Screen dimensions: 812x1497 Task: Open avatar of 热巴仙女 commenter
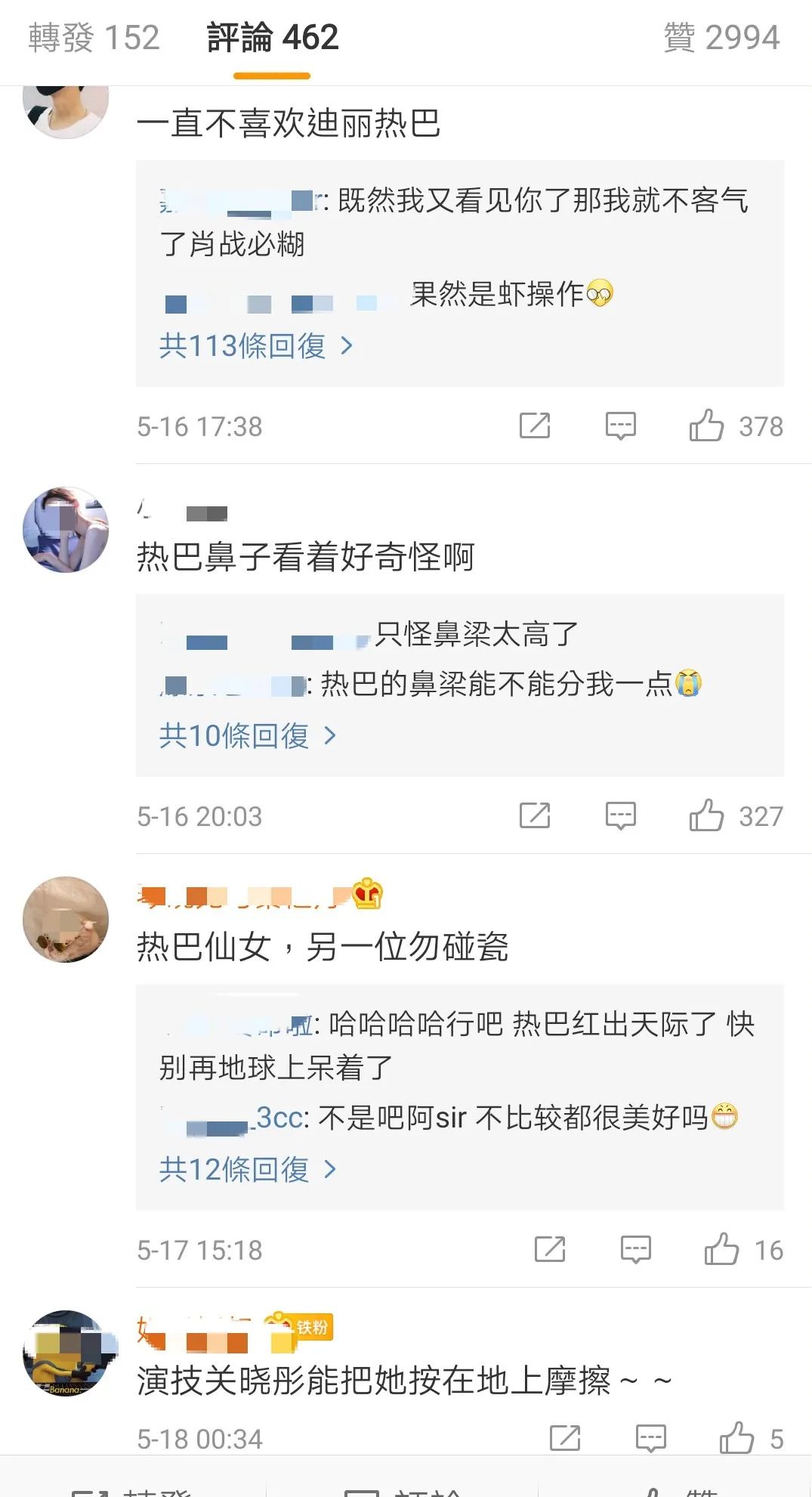[66, 919]
